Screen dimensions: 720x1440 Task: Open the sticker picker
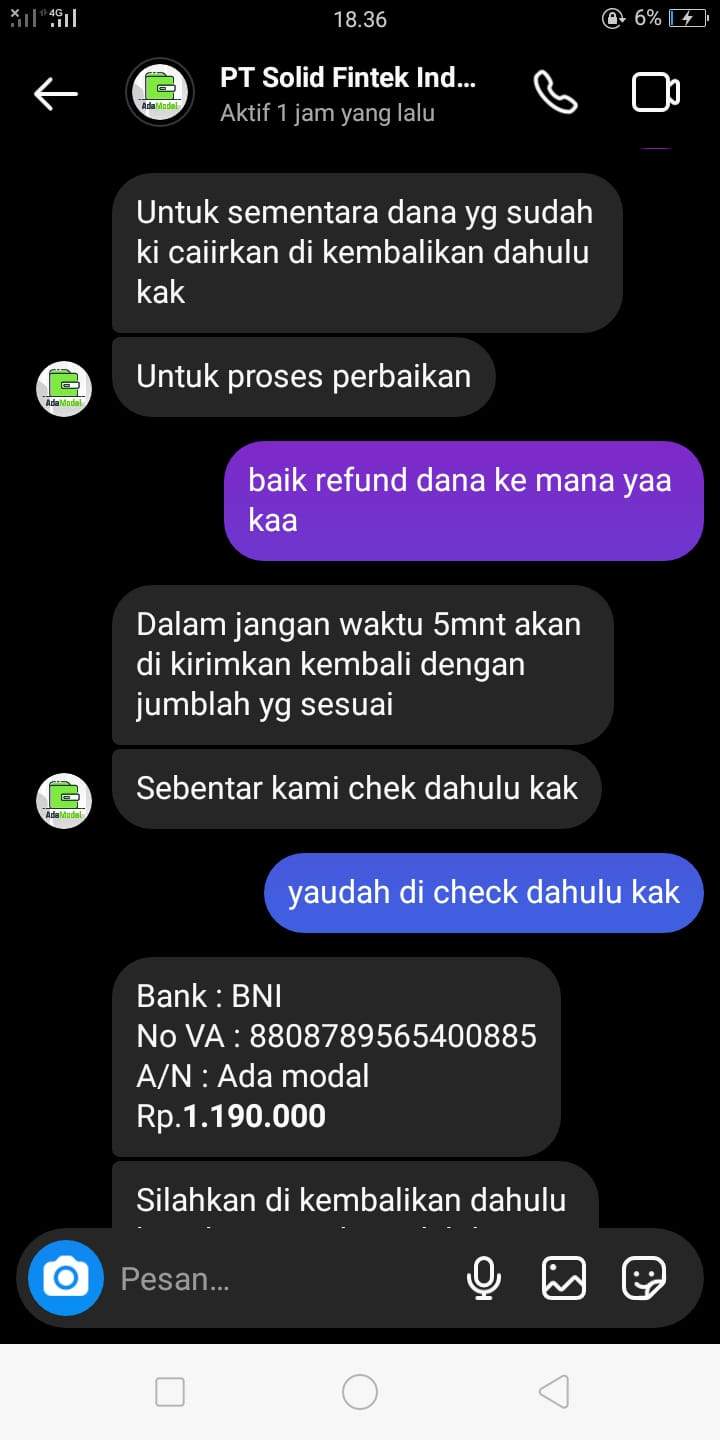pos(644,1277)
